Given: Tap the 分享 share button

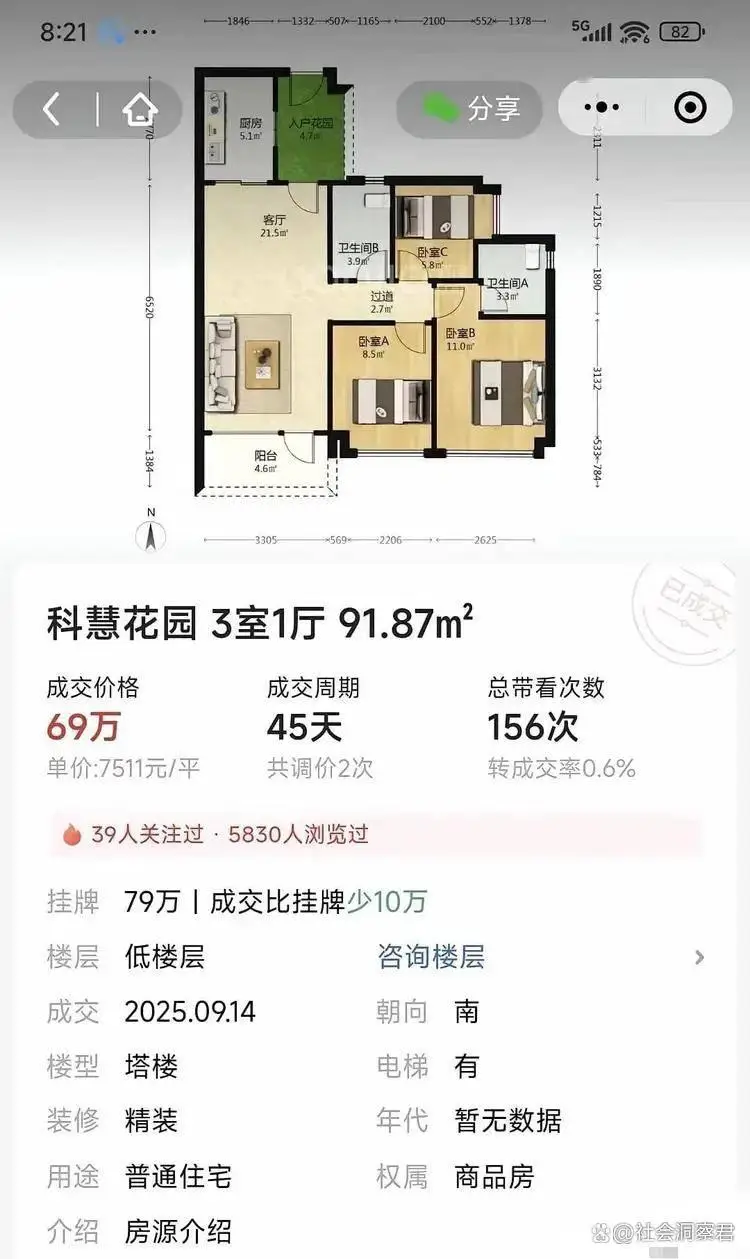Looking at the screenshot, I should [470, 109].
